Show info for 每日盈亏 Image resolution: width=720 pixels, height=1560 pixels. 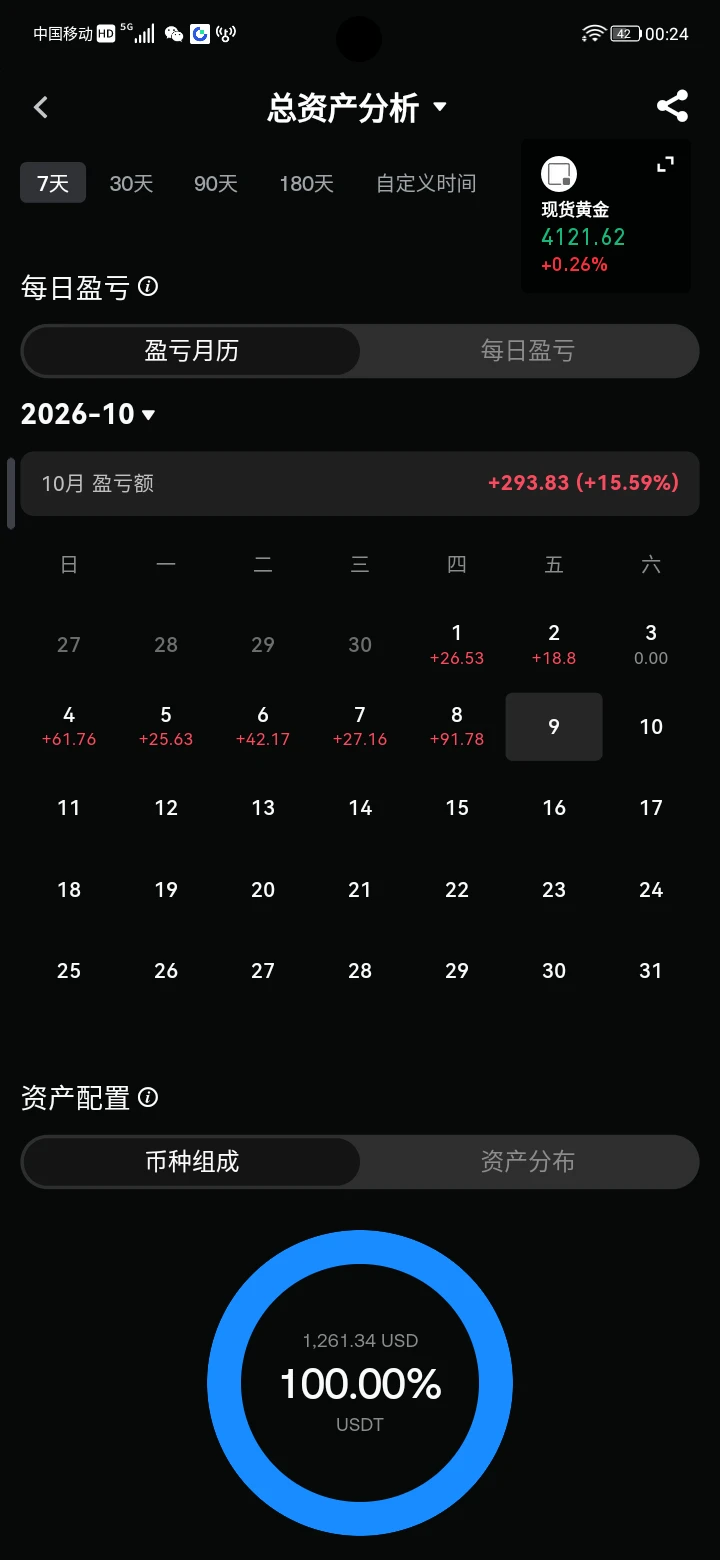(x=148, y=287)
